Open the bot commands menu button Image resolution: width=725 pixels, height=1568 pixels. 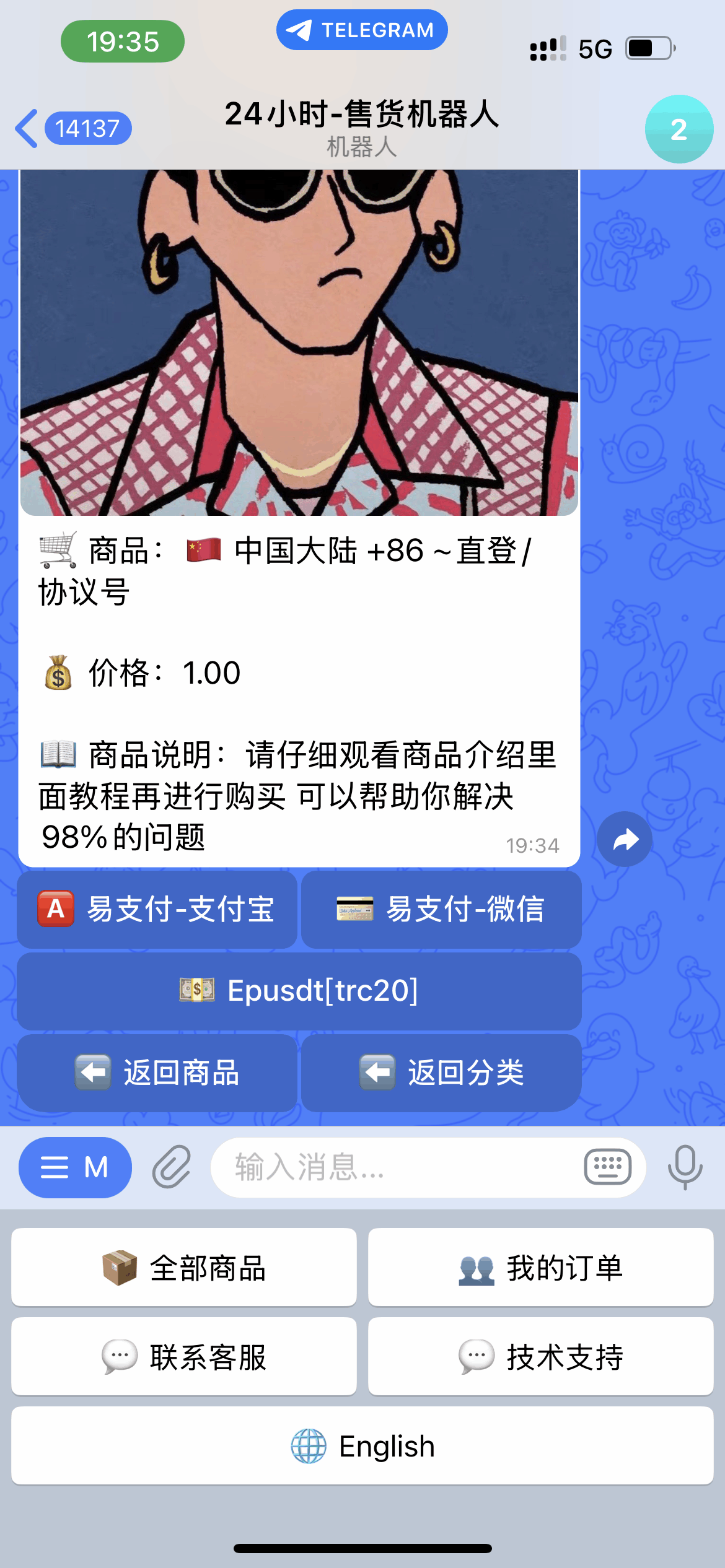74,1167
